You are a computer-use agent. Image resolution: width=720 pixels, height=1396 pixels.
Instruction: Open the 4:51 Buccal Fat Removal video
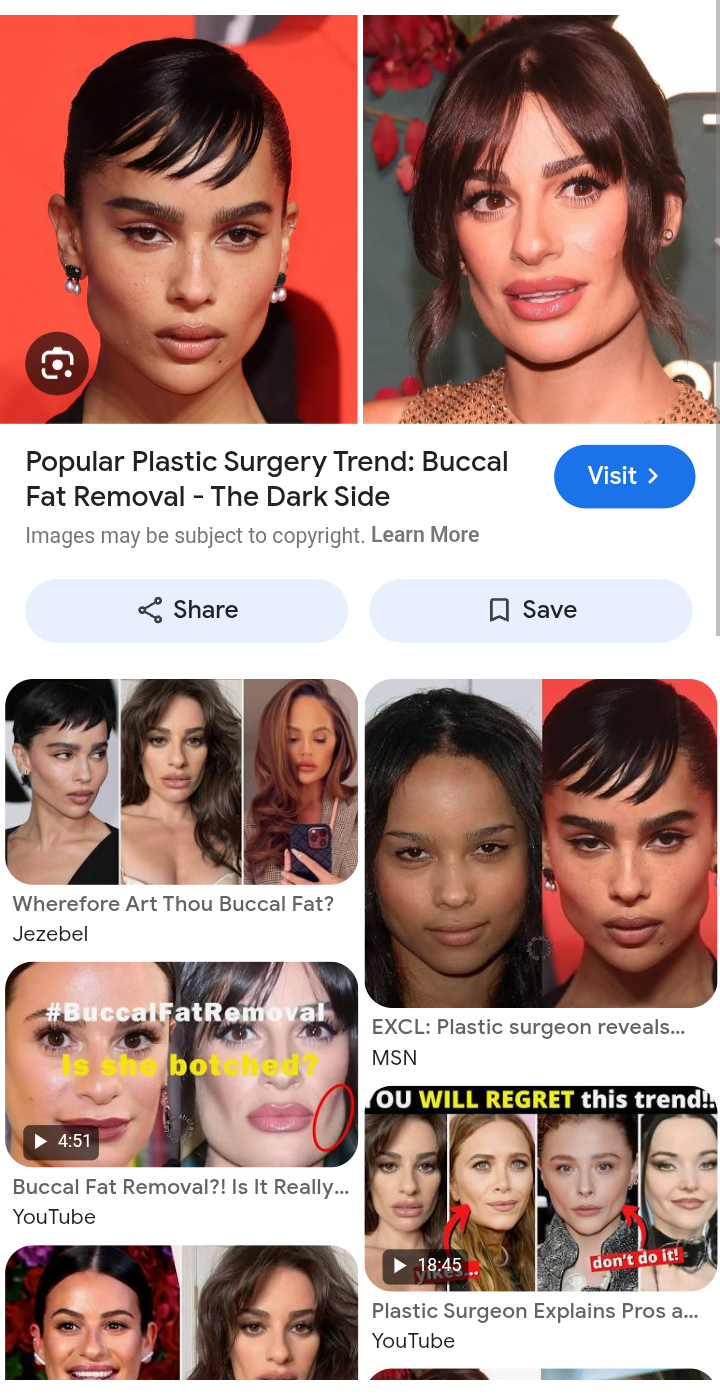[x=181, y=1064]
